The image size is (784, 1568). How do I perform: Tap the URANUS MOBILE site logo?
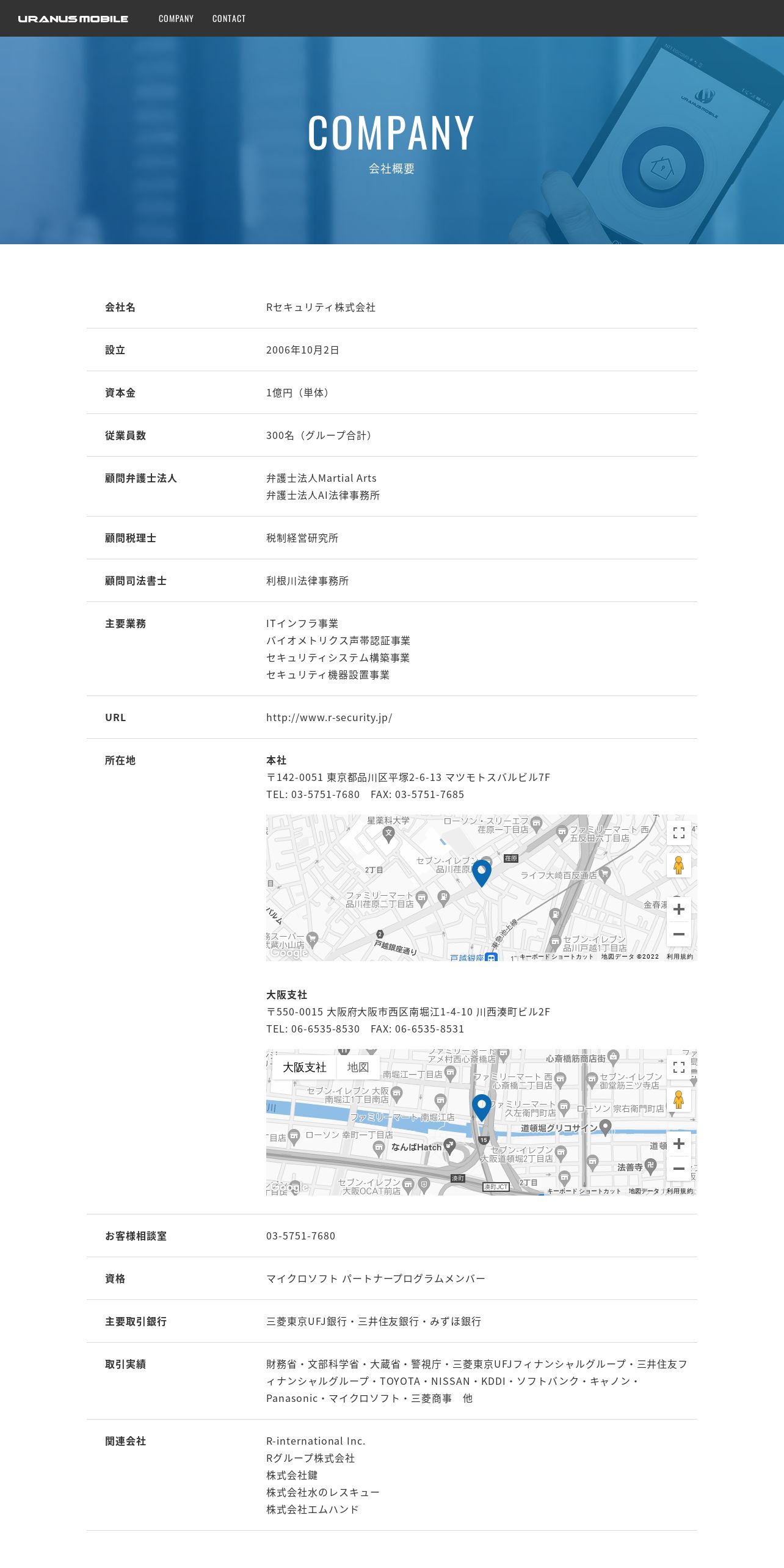73,19
